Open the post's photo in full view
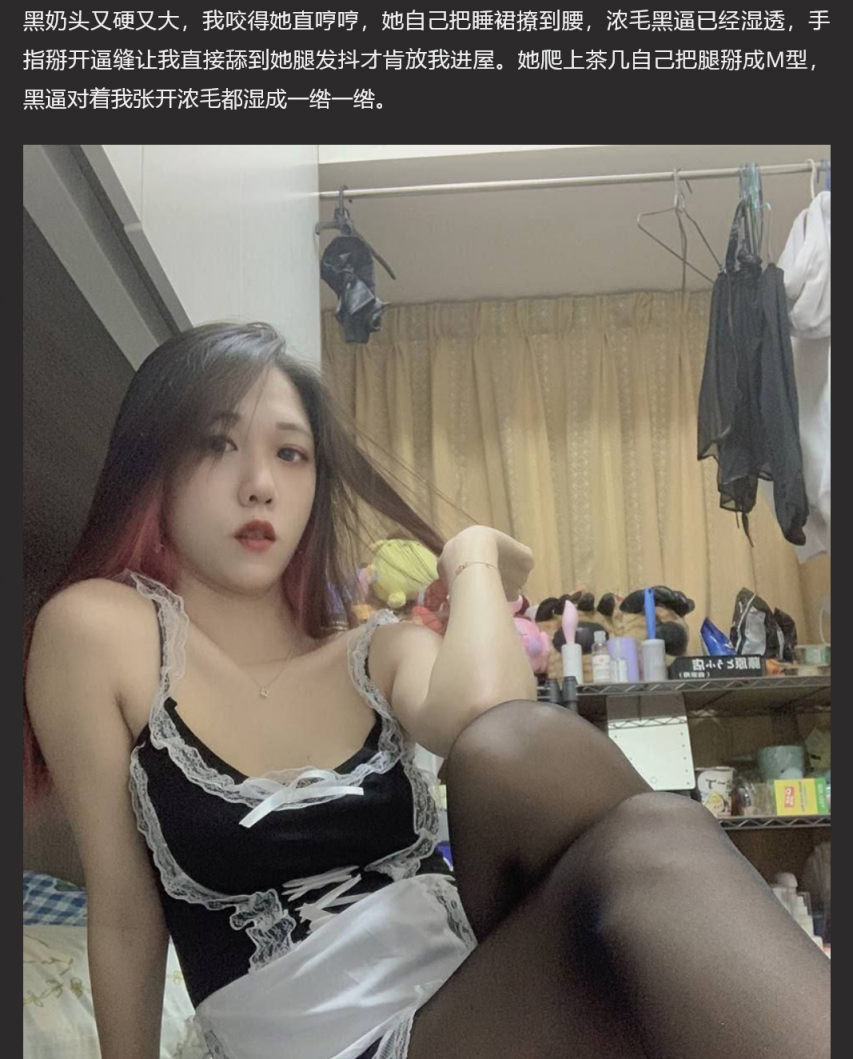 click(x=426, y=601)
